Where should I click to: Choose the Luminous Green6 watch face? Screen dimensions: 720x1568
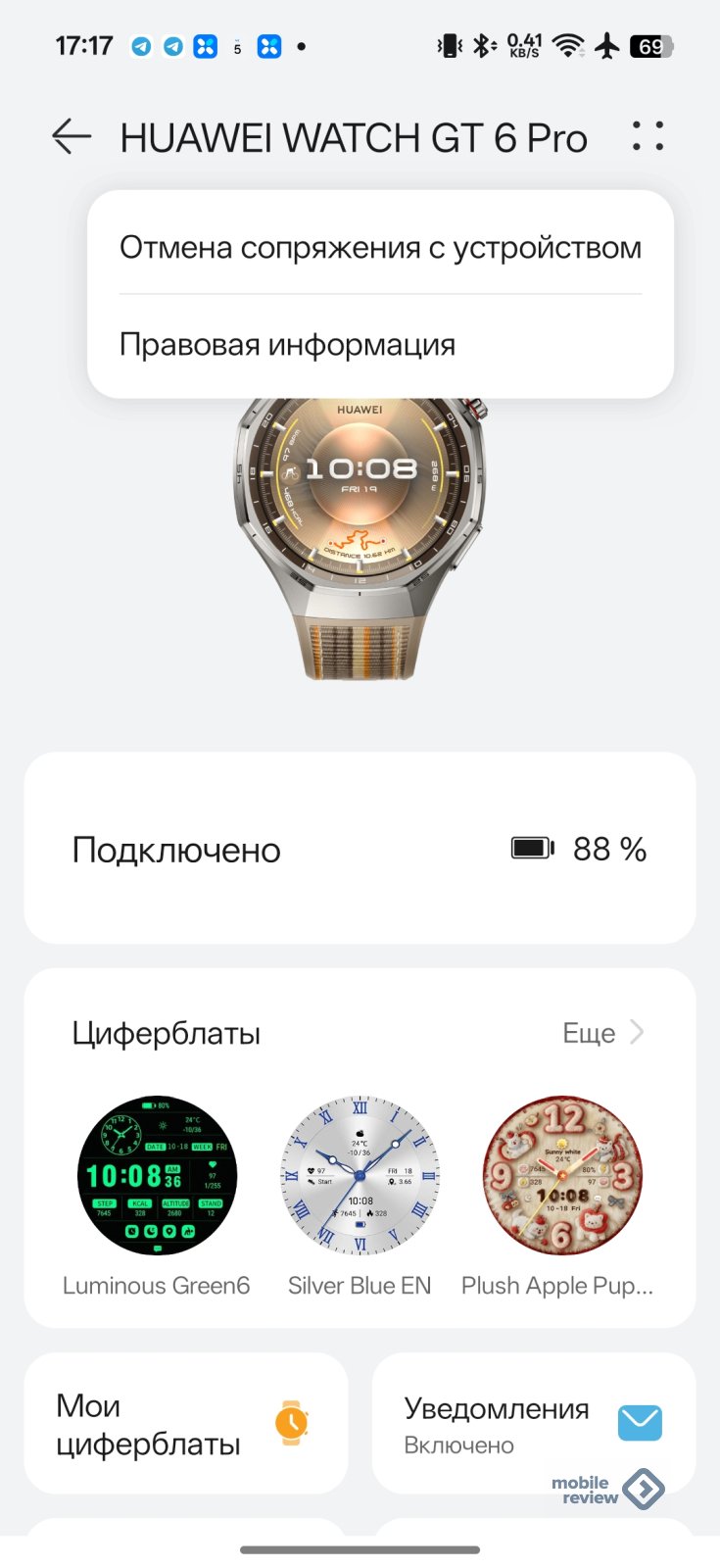click(x=157, y=1175)
